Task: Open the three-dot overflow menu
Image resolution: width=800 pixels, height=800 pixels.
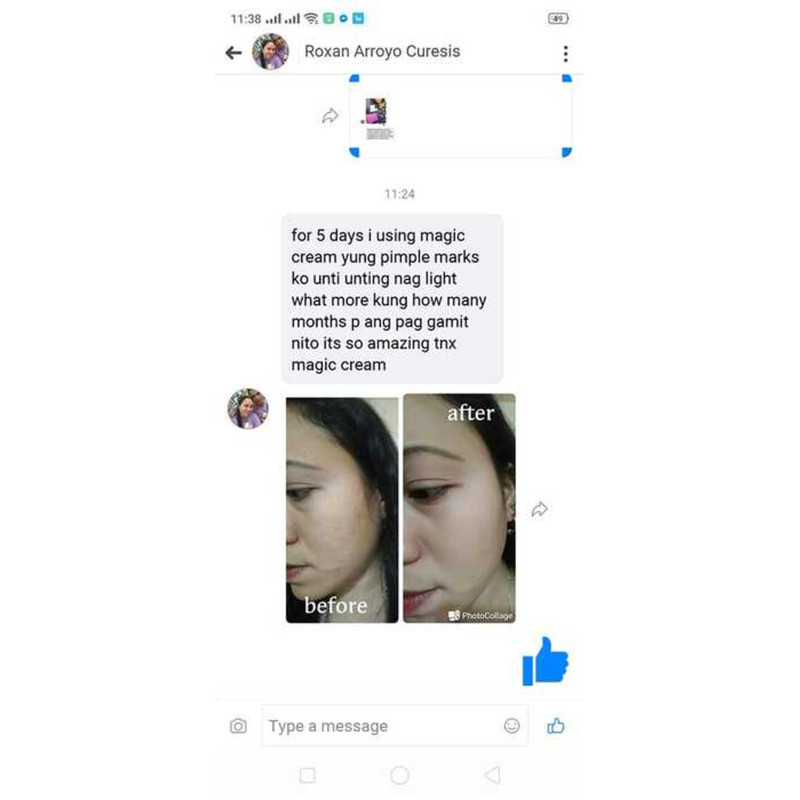Action: coord(565,54)
